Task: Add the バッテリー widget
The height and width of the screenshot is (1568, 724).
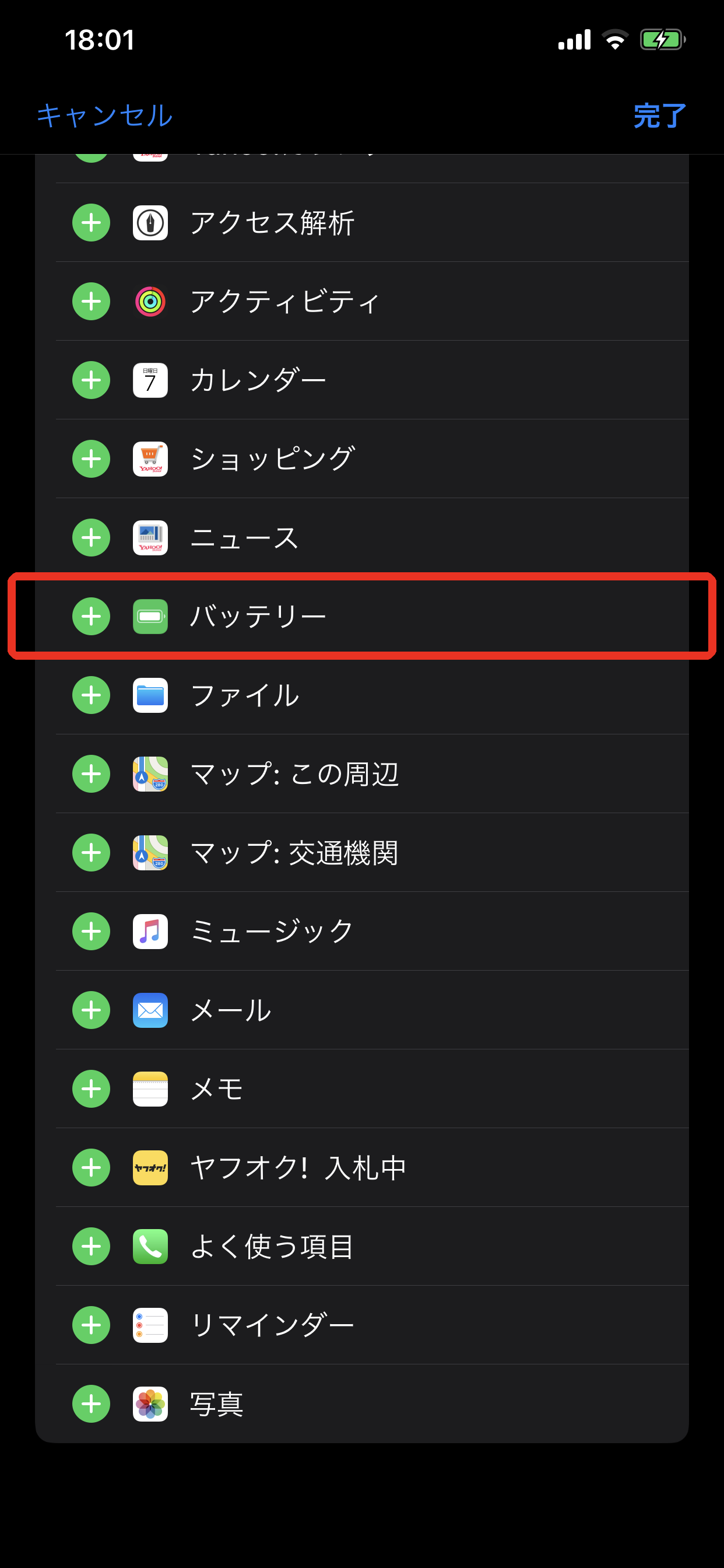Action: tap(92, 617)
